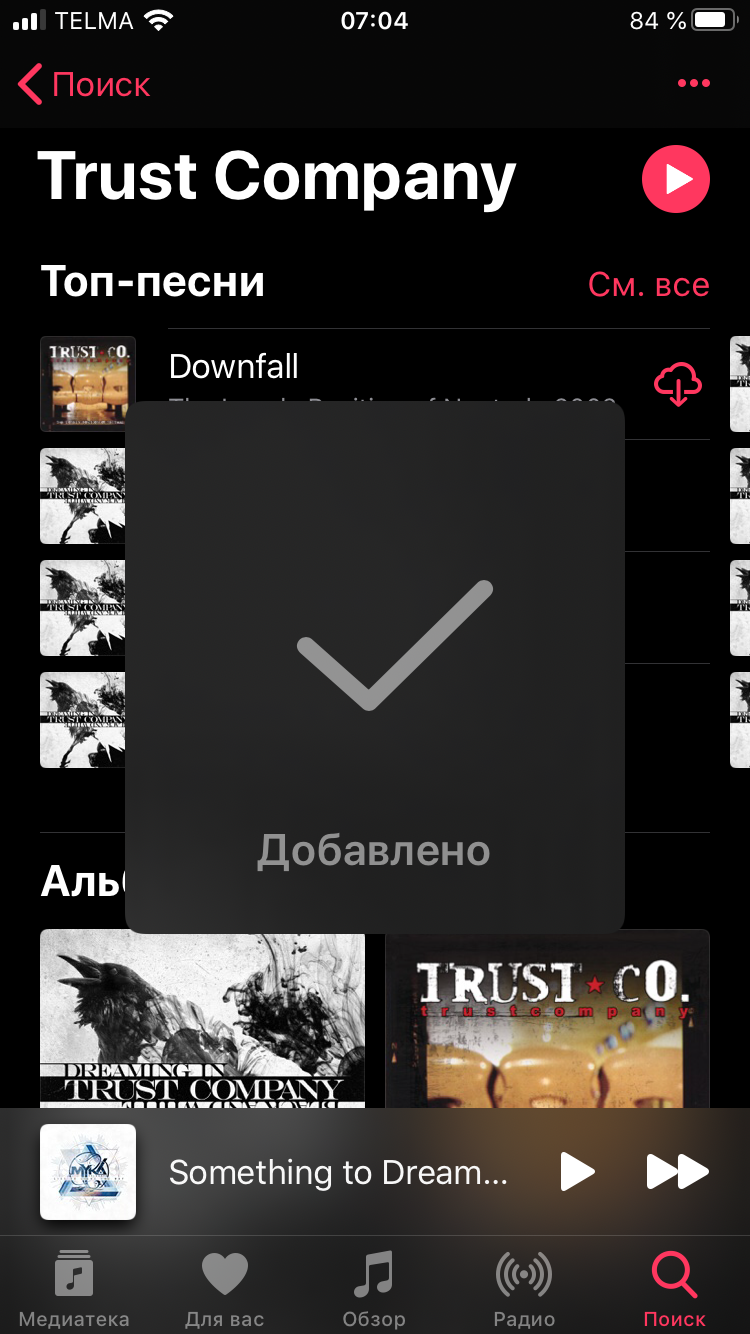
Task: Play Trust Company with the red button
Action: click(675, 180)
